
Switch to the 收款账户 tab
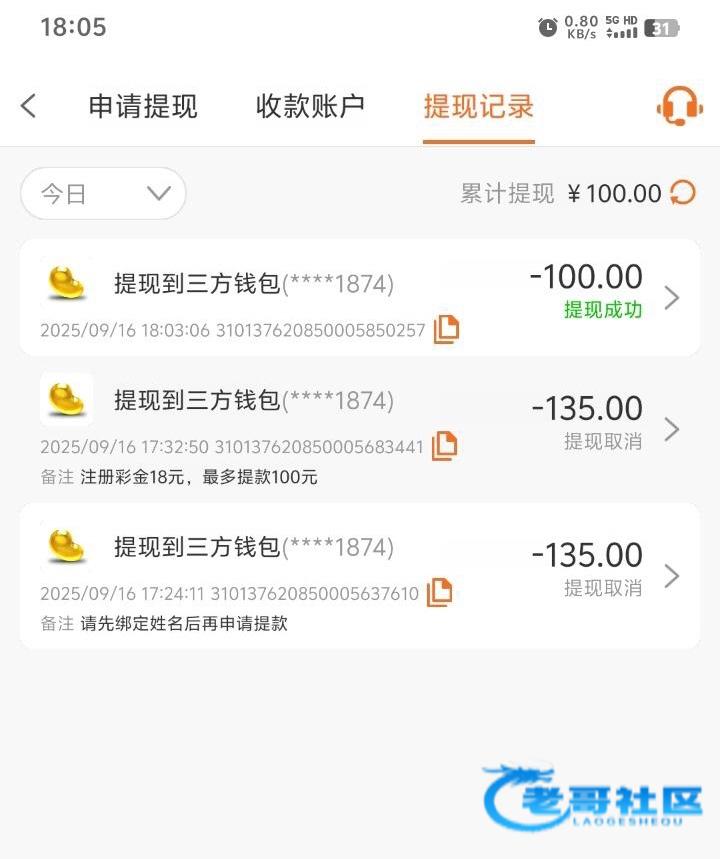click(x=310, y=106)
